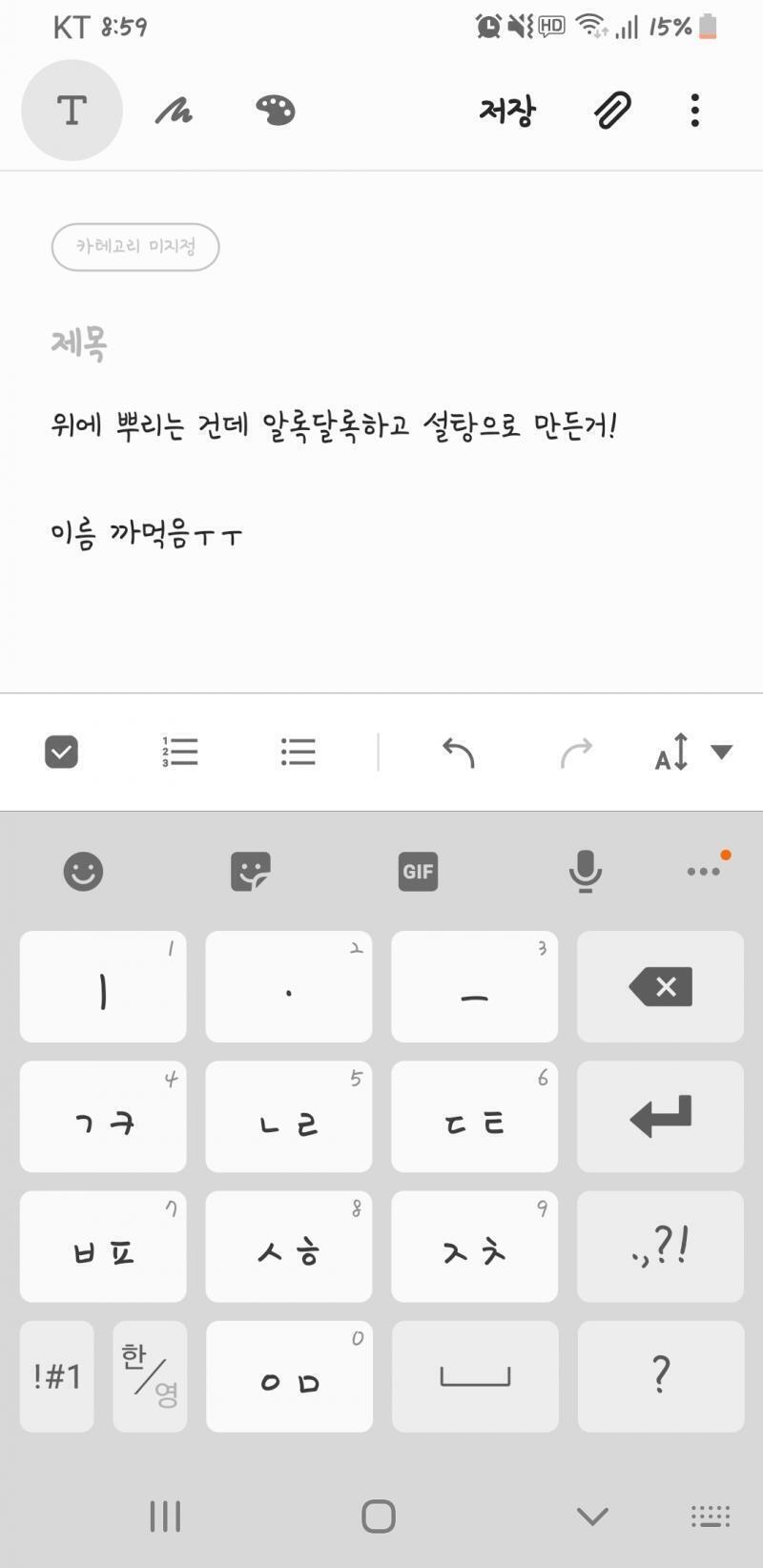Choose a category via 카테고리 미지정 chip
The width and height of the screenshot is (763, 1568).
(x=135, y=247)
